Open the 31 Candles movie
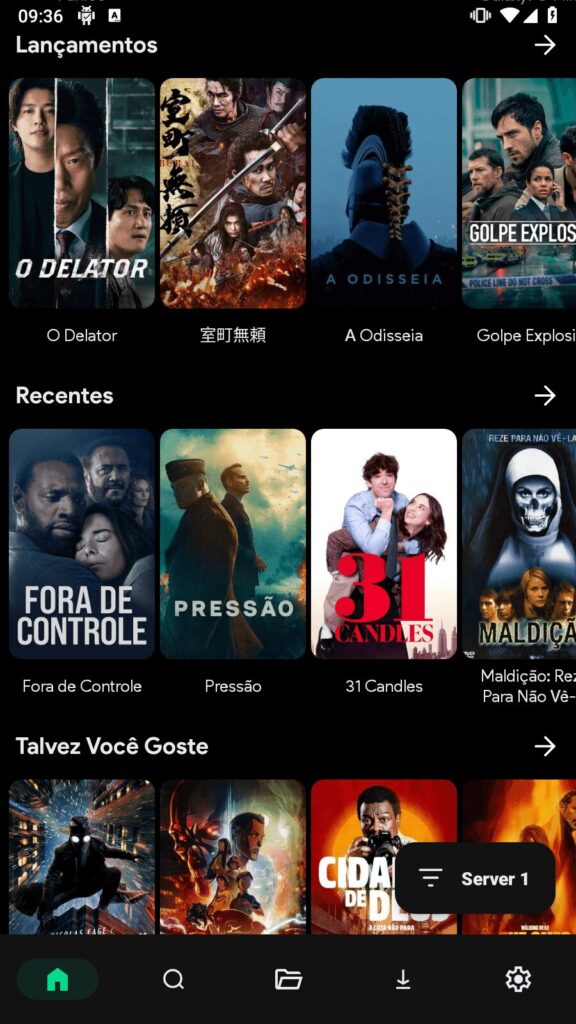Viewport: 576px width, 1024px height. pyautogui.click(x=383, y=544)
